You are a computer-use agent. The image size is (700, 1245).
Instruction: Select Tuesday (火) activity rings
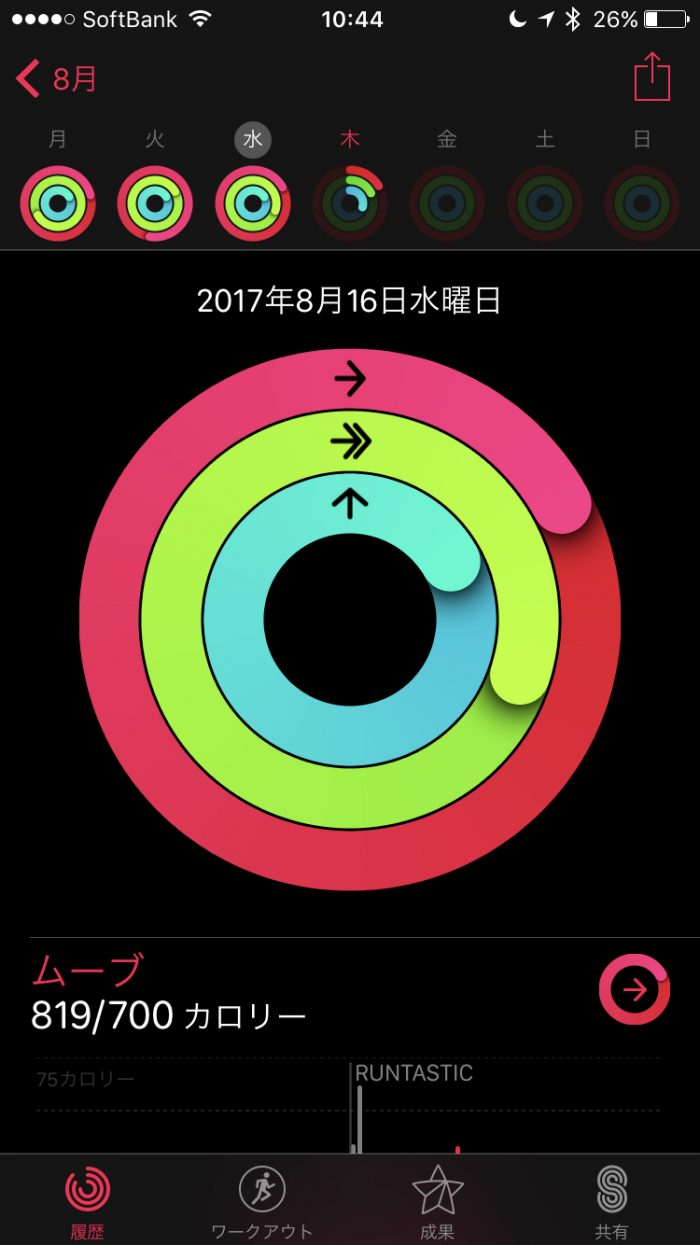[154, 203]
